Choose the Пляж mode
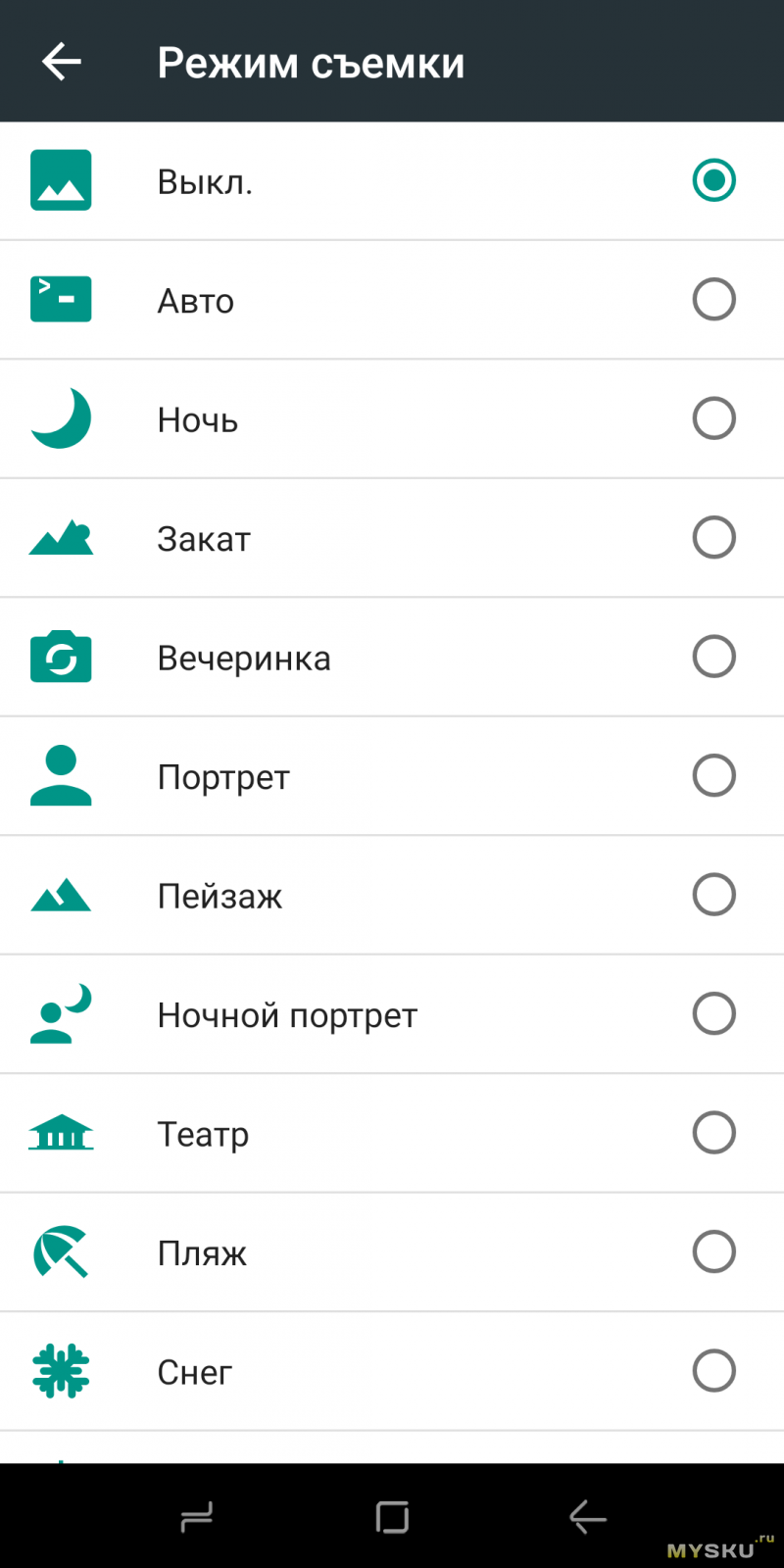Image resolution: width=784 pixels, height=1568 pixels. coord(392,1252)
